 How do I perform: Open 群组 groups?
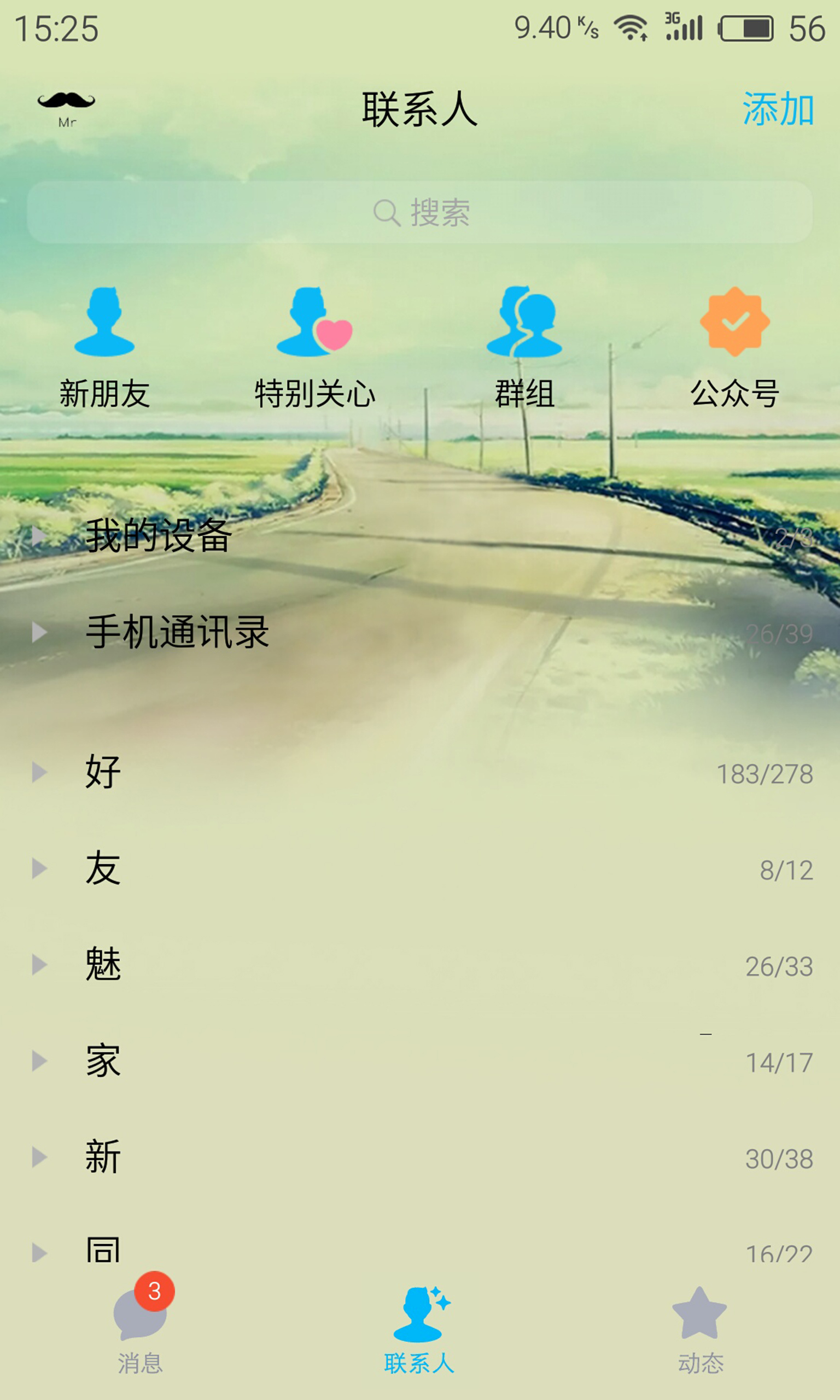[524, 347]
